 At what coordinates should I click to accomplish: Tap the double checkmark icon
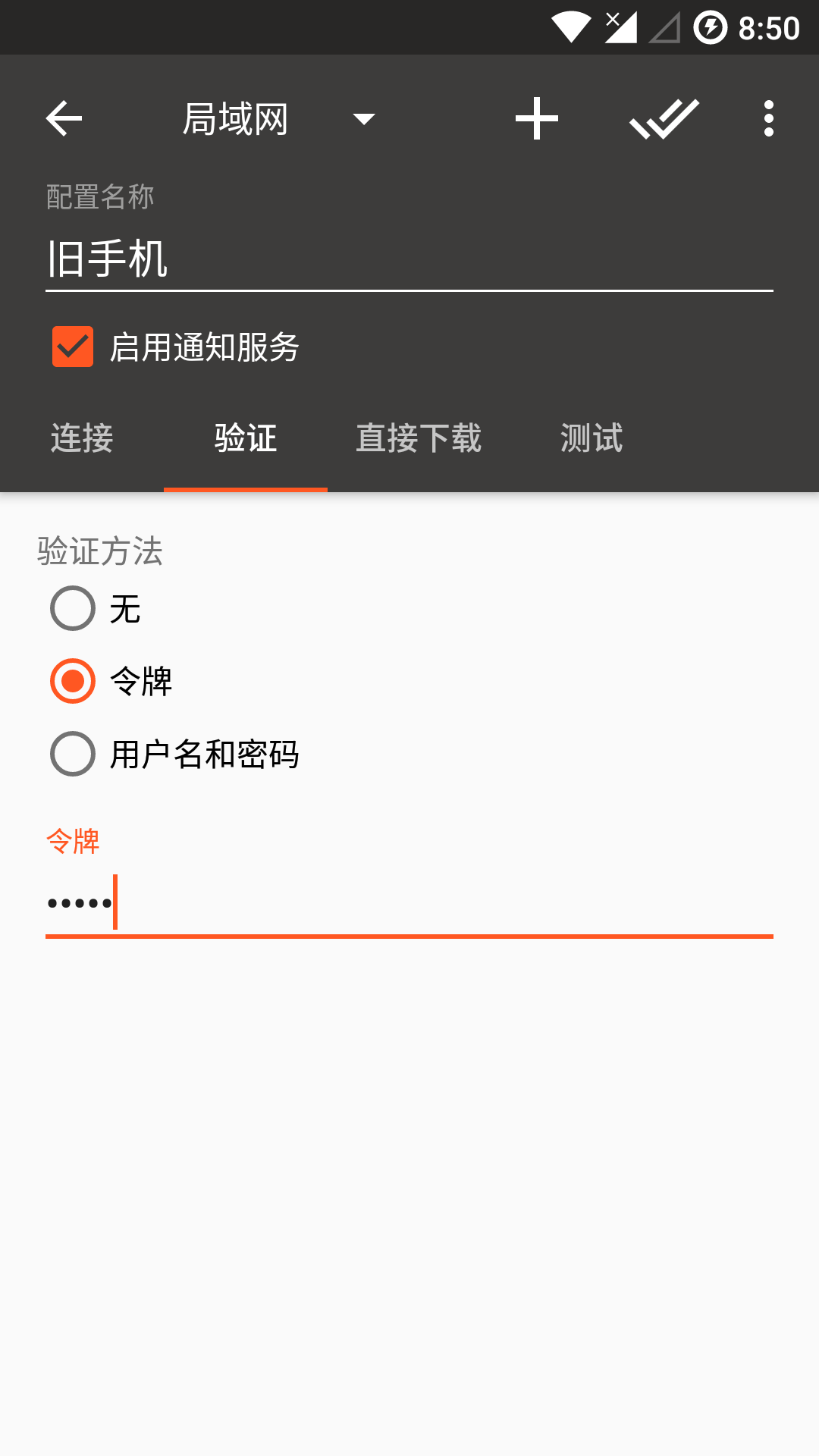pyautogui.click(x=664, y=118)
